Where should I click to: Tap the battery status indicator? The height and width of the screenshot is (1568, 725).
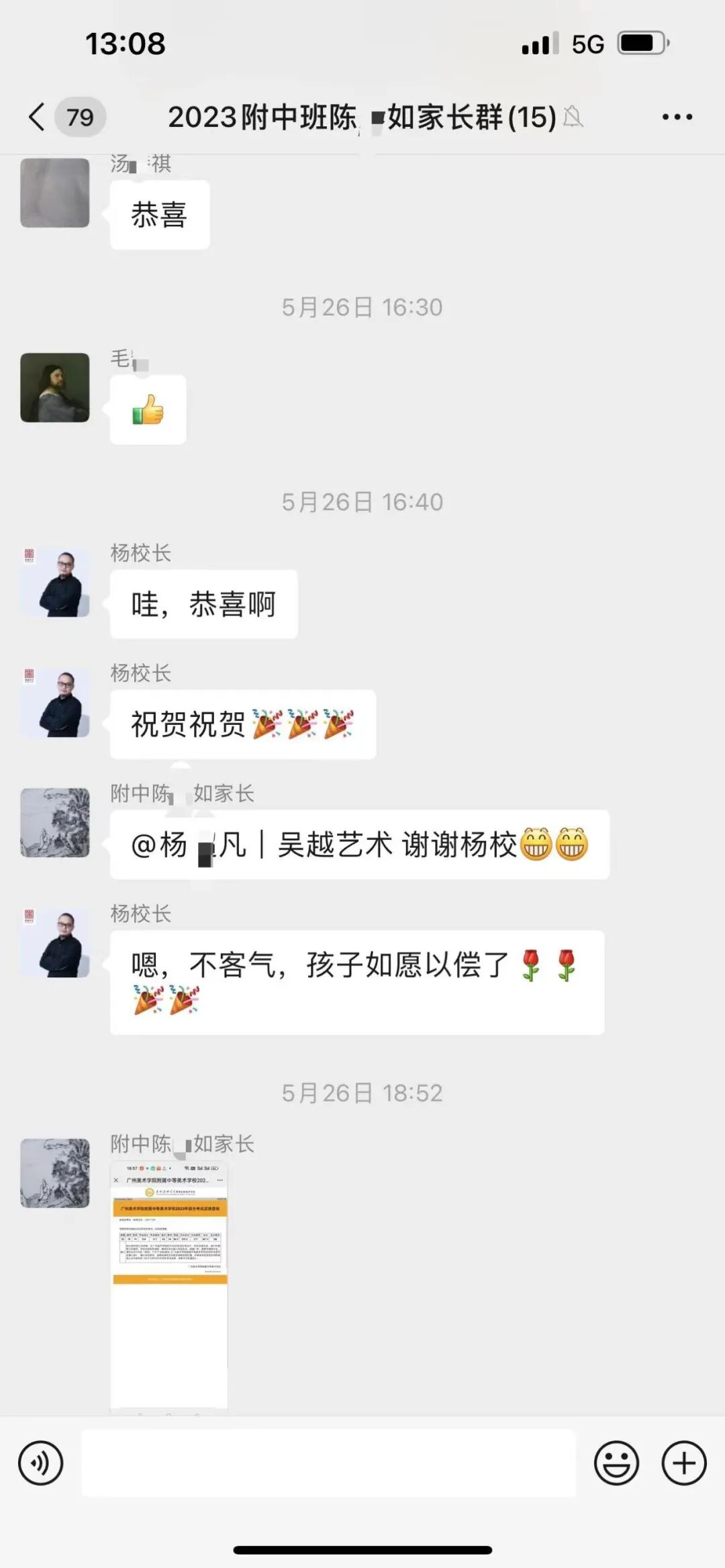(x=642, y=43)
